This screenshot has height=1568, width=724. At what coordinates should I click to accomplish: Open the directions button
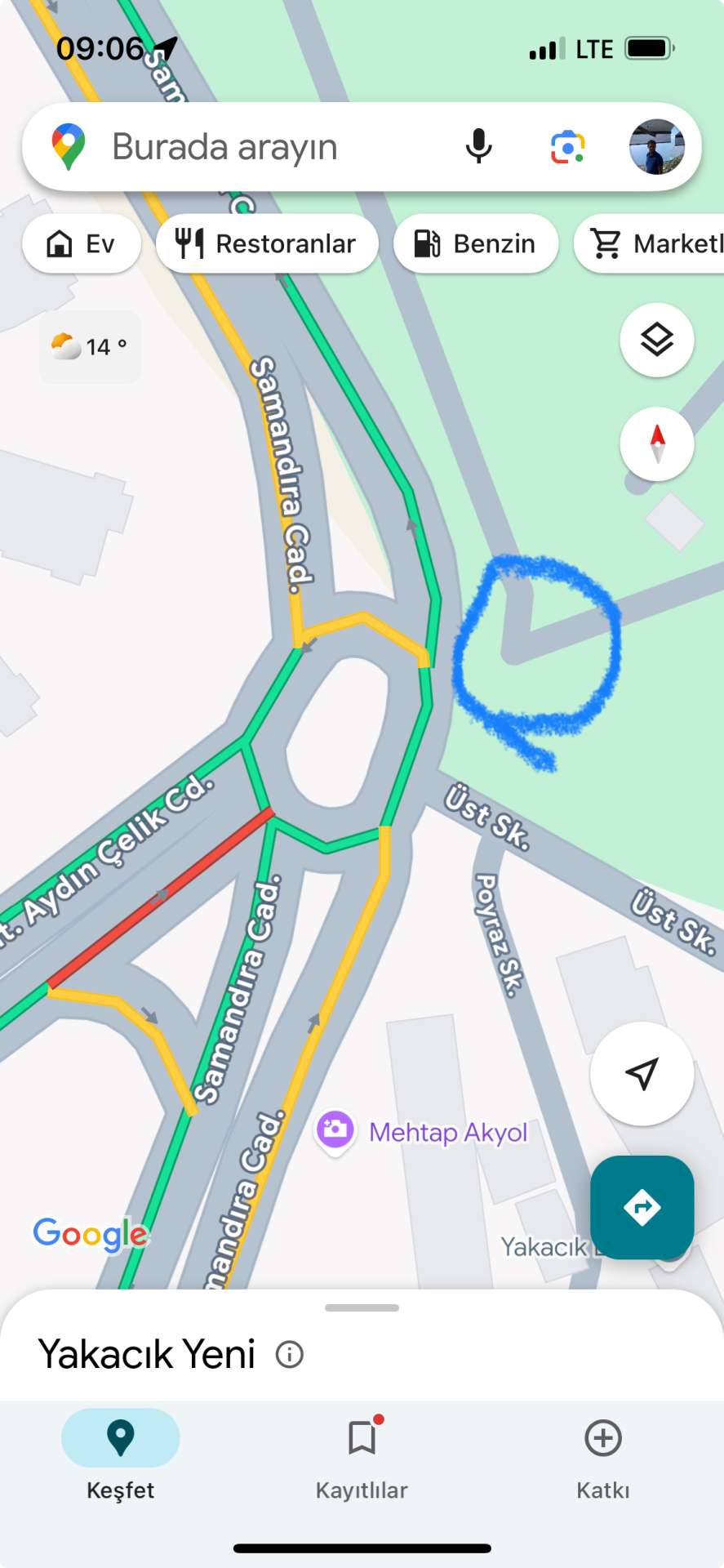point(642,1207)
